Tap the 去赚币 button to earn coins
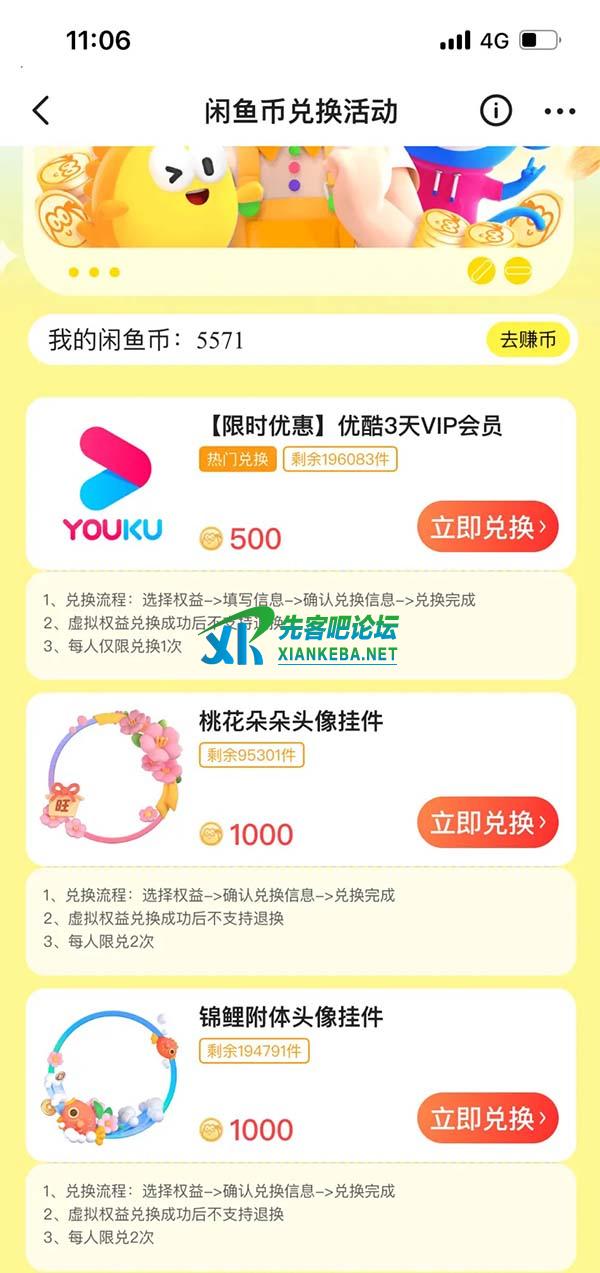This screenshot has width=600, height=1273. point(527,340)
